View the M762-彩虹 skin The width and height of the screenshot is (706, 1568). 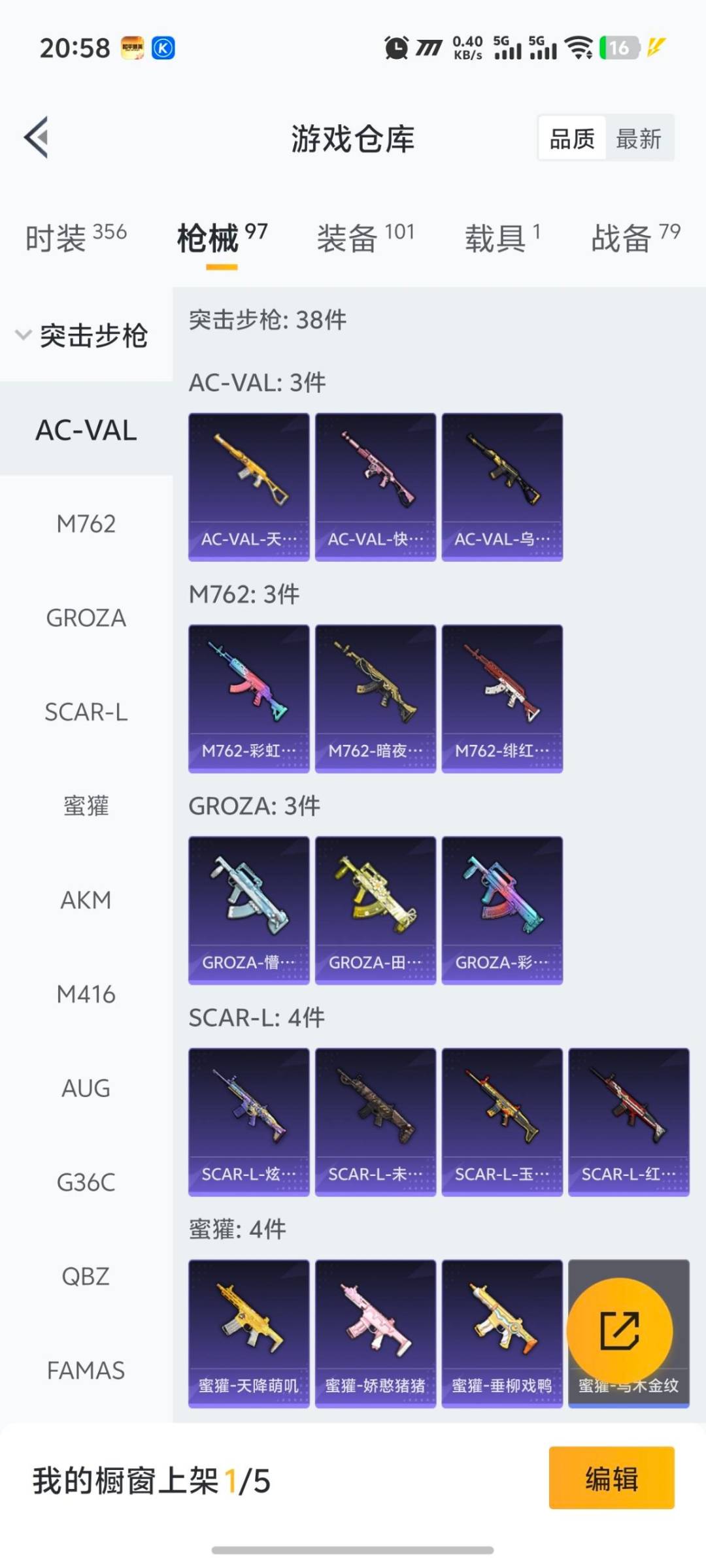pyautogui.click(x=248, y=698)
